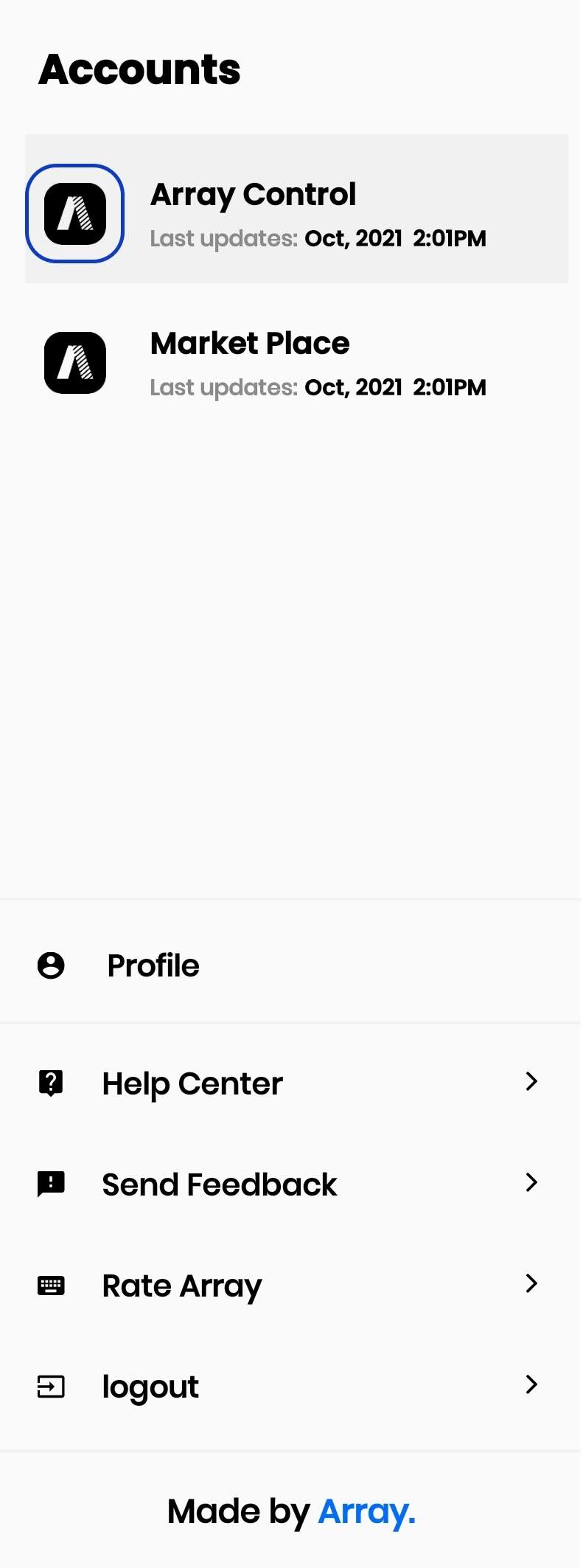Select the Array Control account
The height and width of the screenshot is (1568, 583).
[295, 210]
